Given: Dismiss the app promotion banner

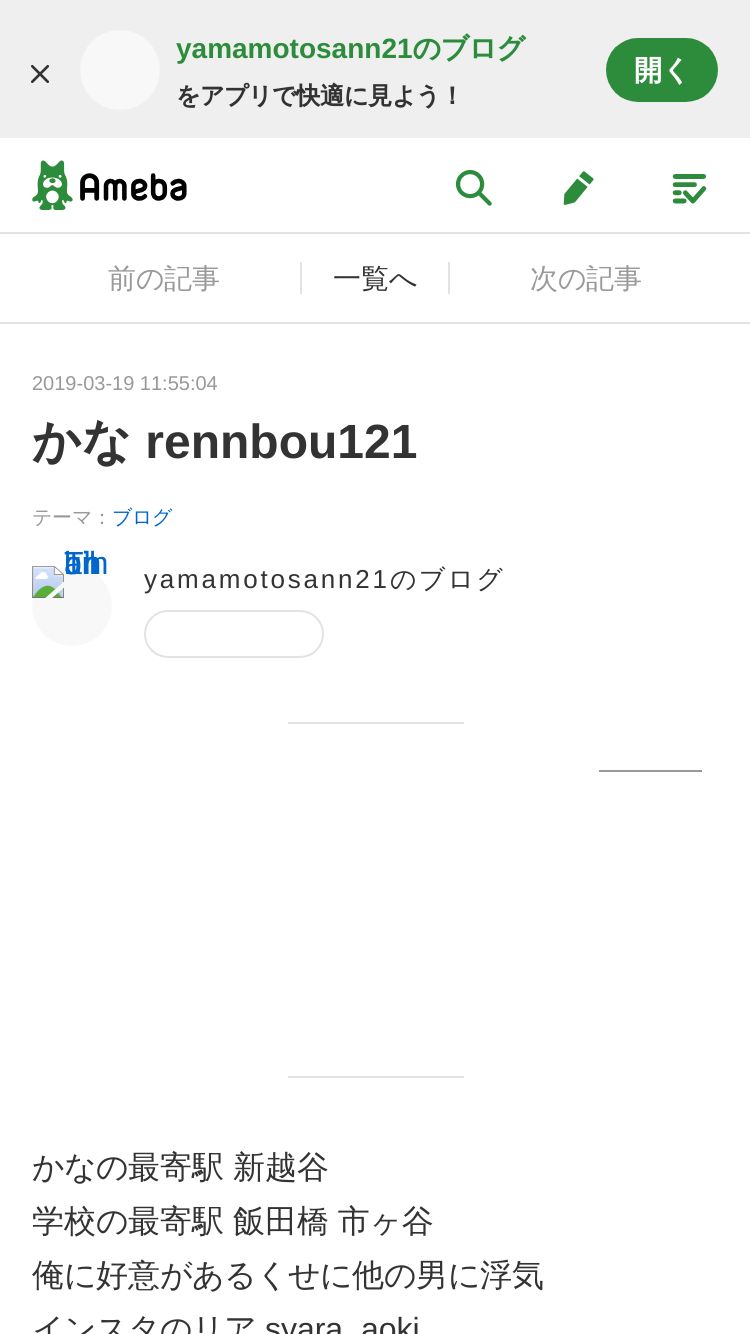Looking at the screenshot, I should 40,73.
